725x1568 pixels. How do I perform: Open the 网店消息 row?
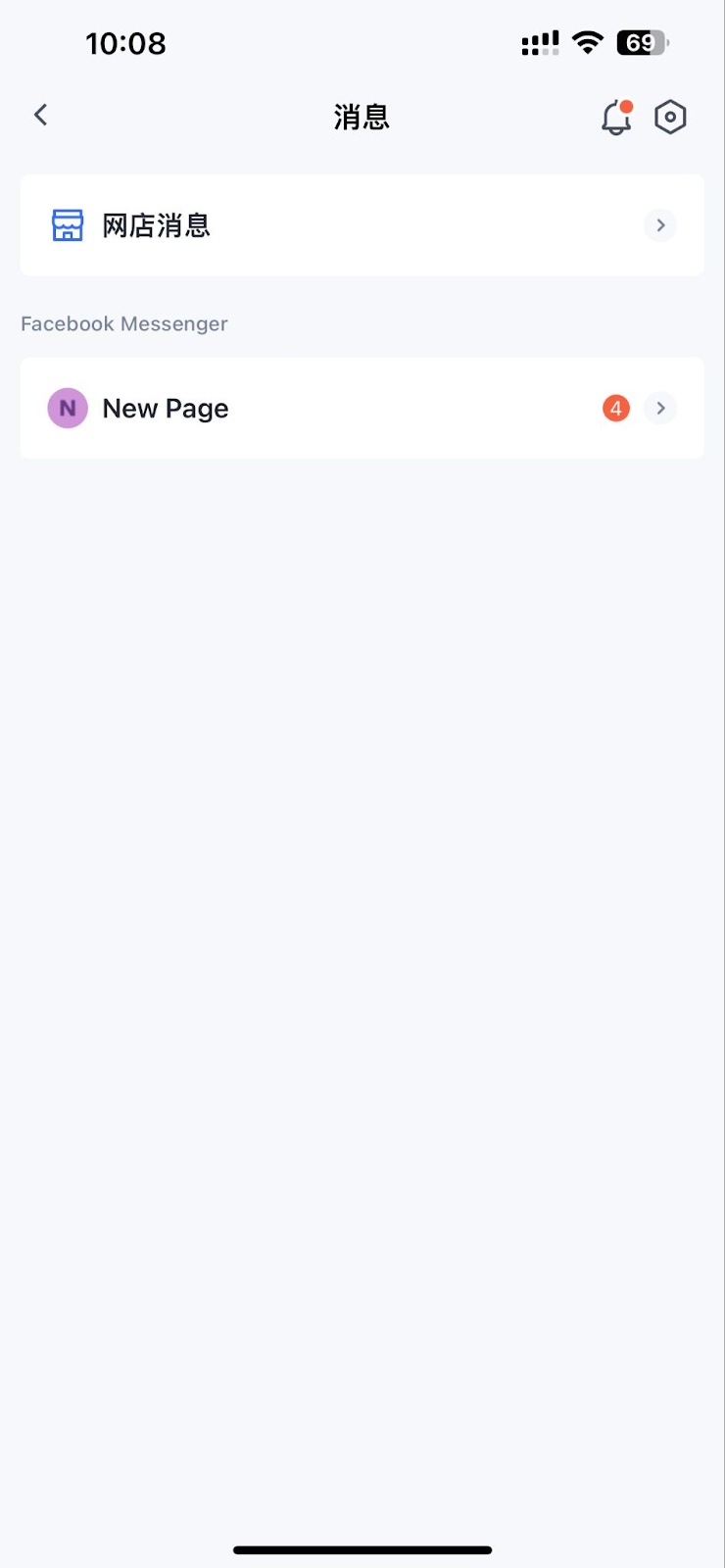pos(362,225)
